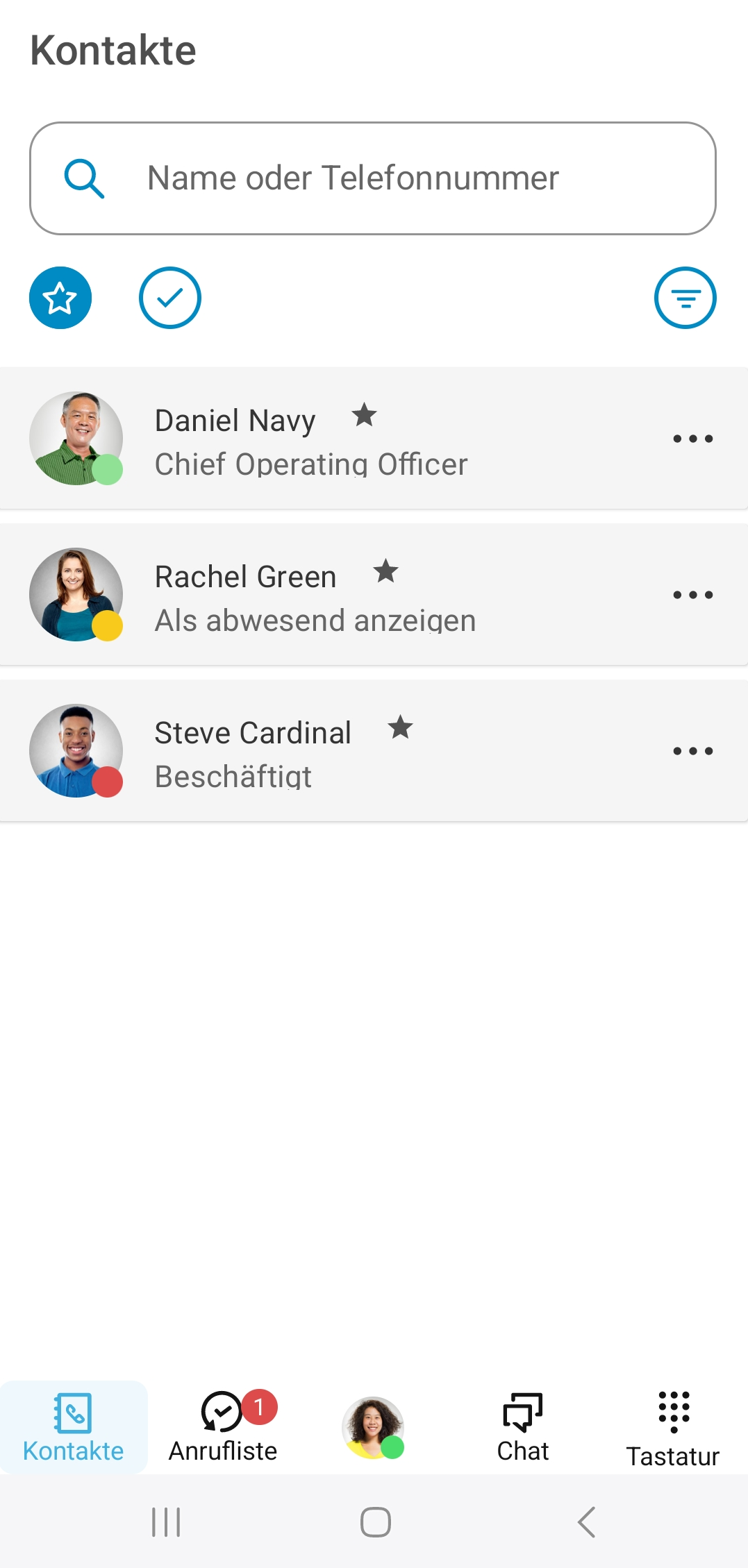The height and width of the screenshot is (1568, 748).
Task: Switch to the Kontakte tab
Action: [73, 1428]
